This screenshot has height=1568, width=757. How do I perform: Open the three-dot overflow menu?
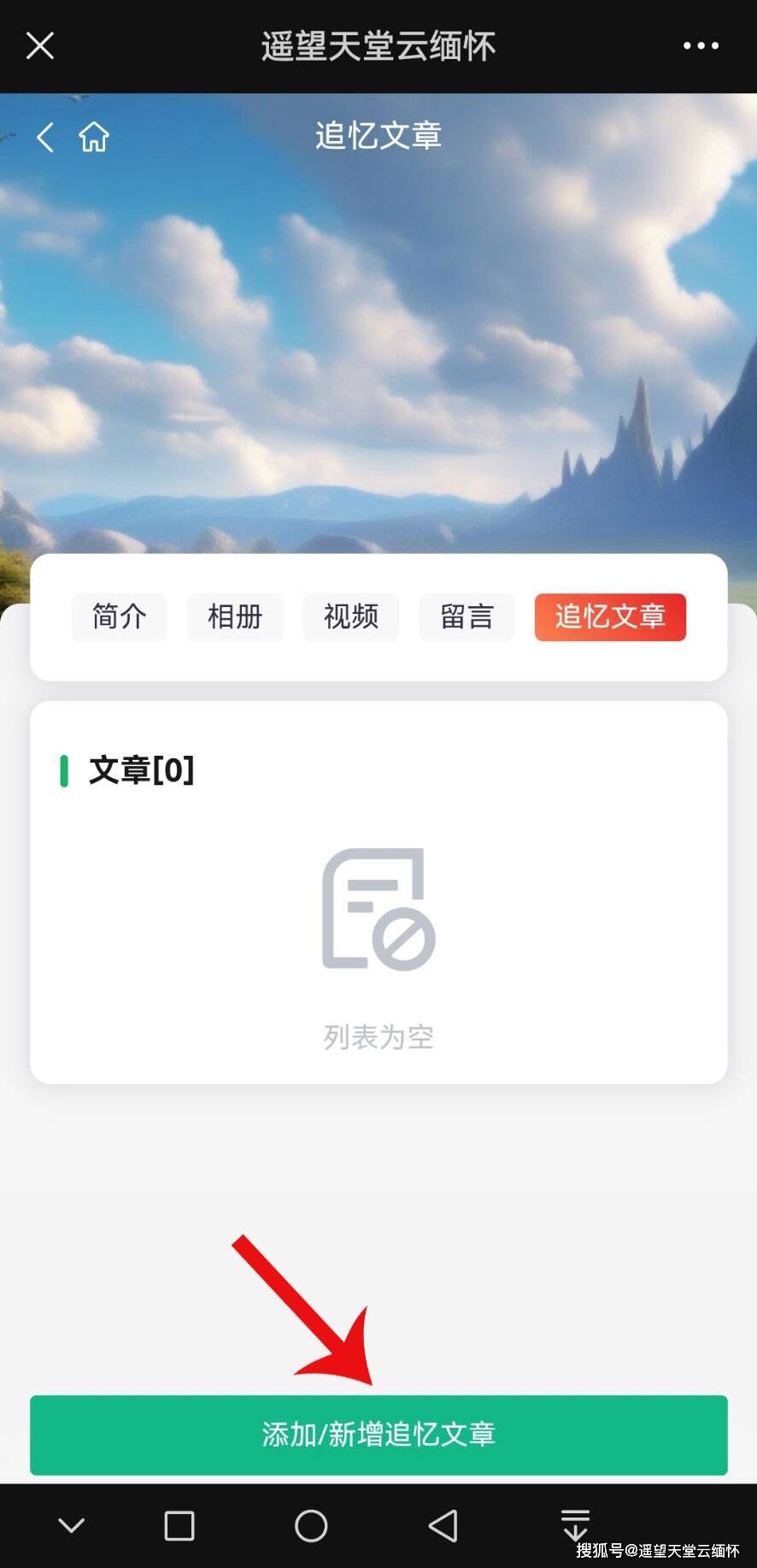[701, 45]
